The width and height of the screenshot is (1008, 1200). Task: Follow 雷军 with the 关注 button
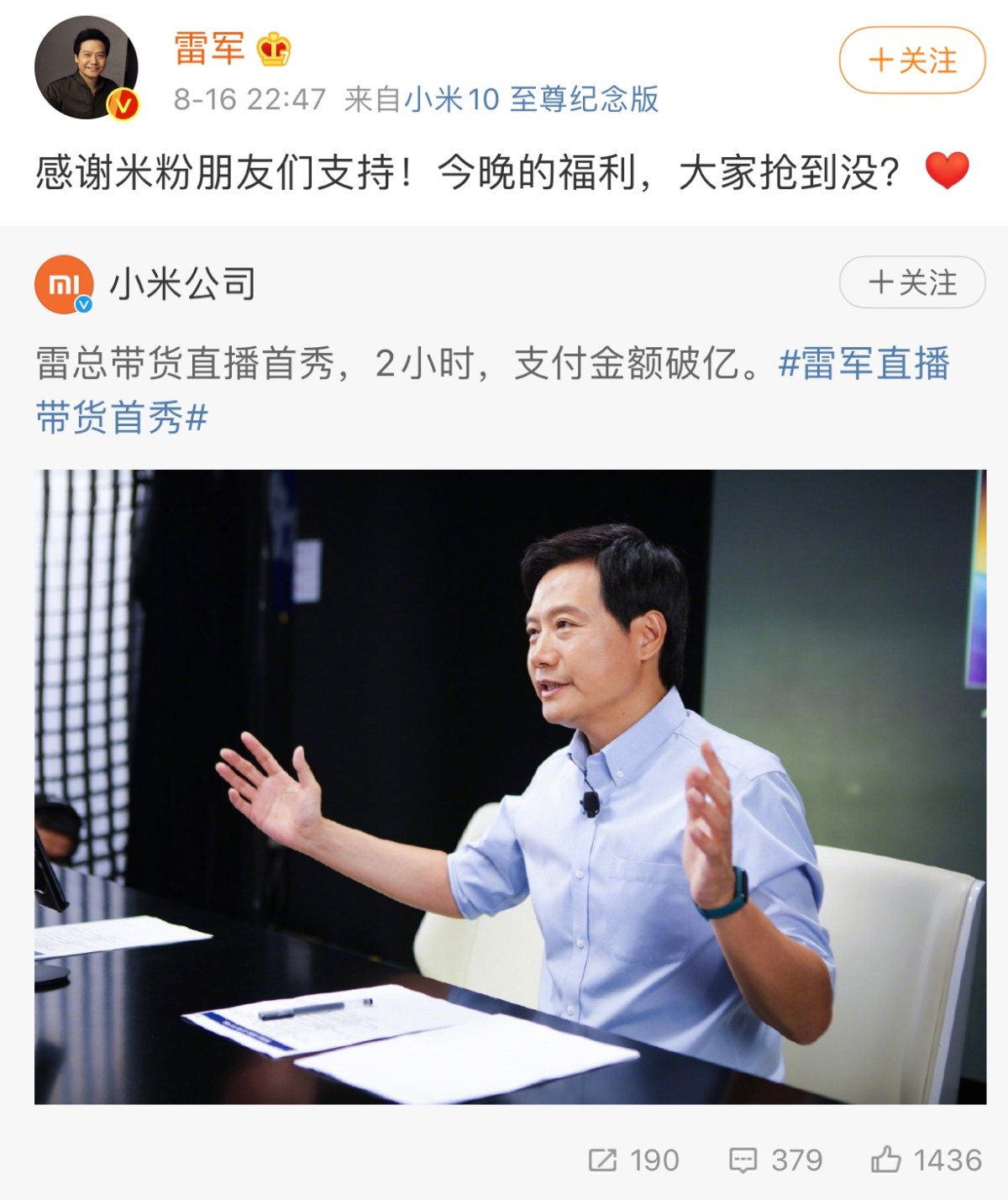(911, 61)
